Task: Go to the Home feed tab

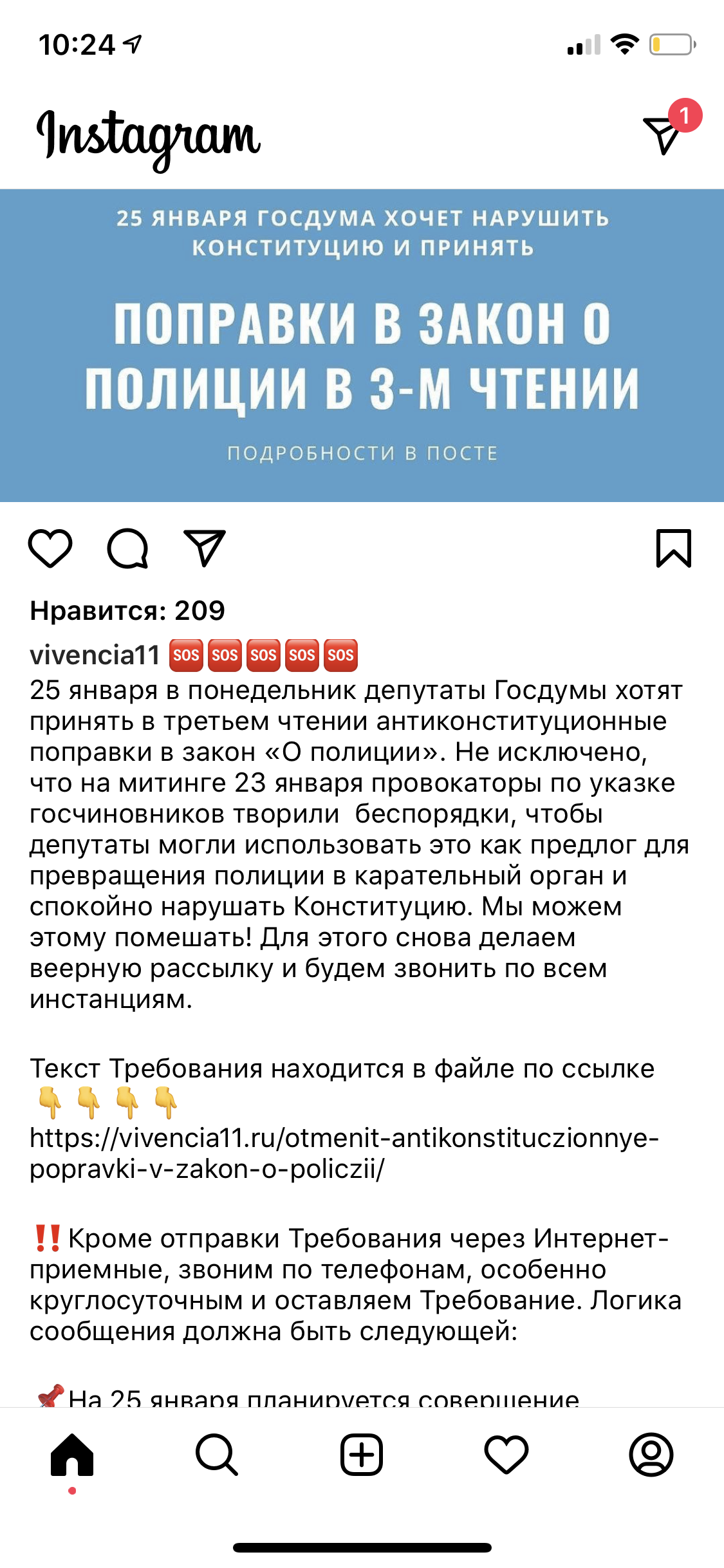Action: [x=72, y=1454]
